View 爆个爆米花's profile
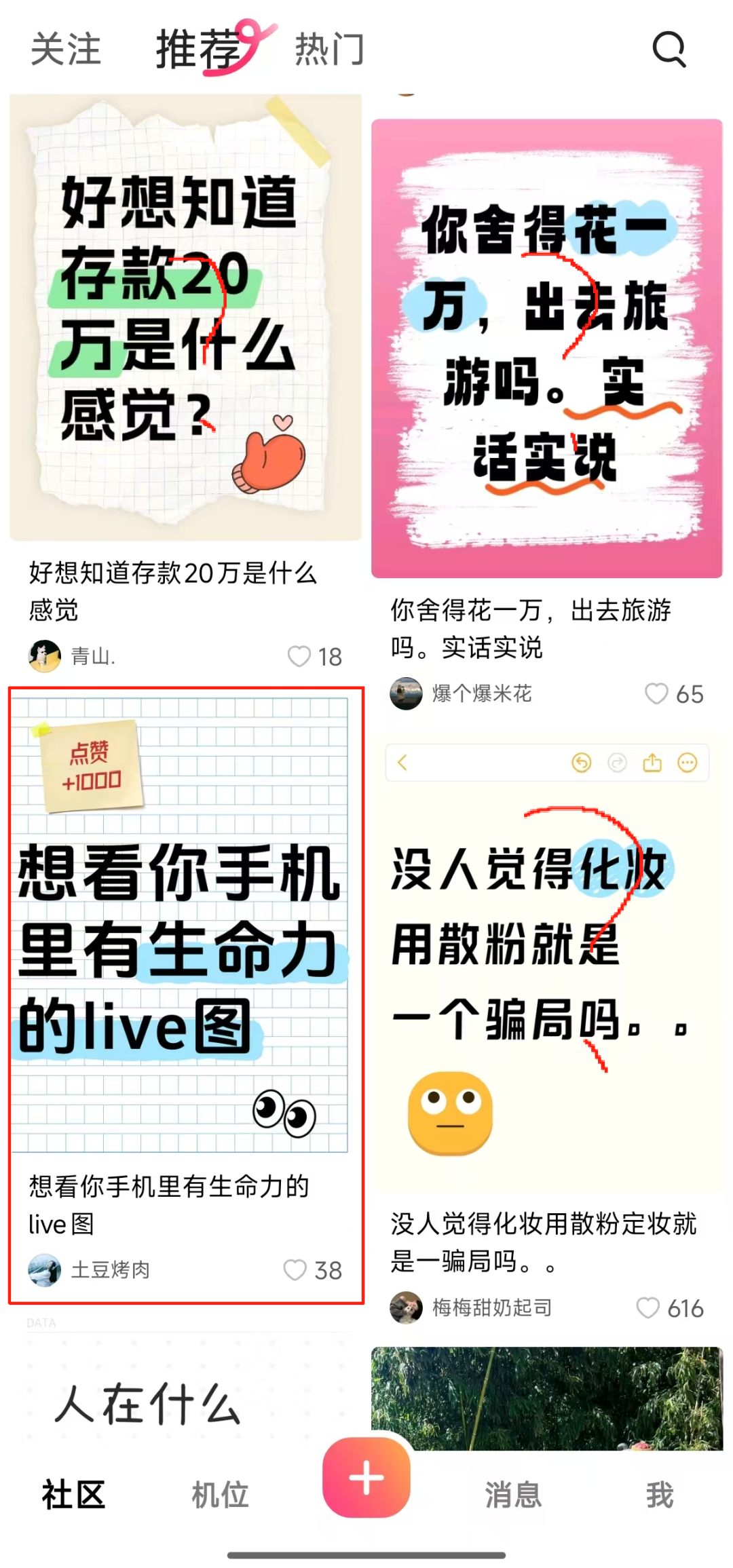This screenshot has height=1568, width=733. click(407, 693)
